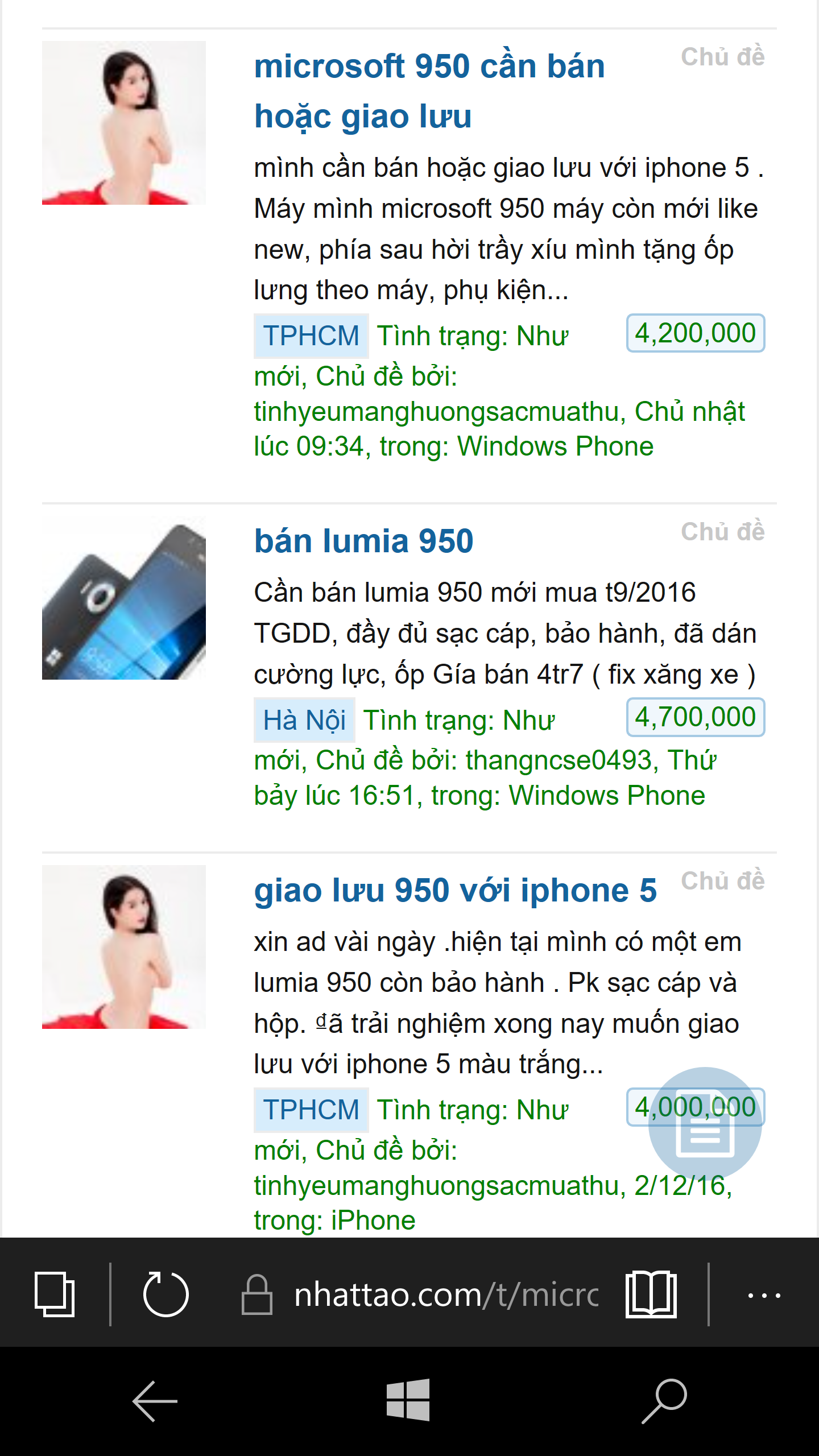Open the reading view book icon
Image resolution: width=819 pixels, height=1456 pixels.
pyautogui.click(x=651, y=1294)
